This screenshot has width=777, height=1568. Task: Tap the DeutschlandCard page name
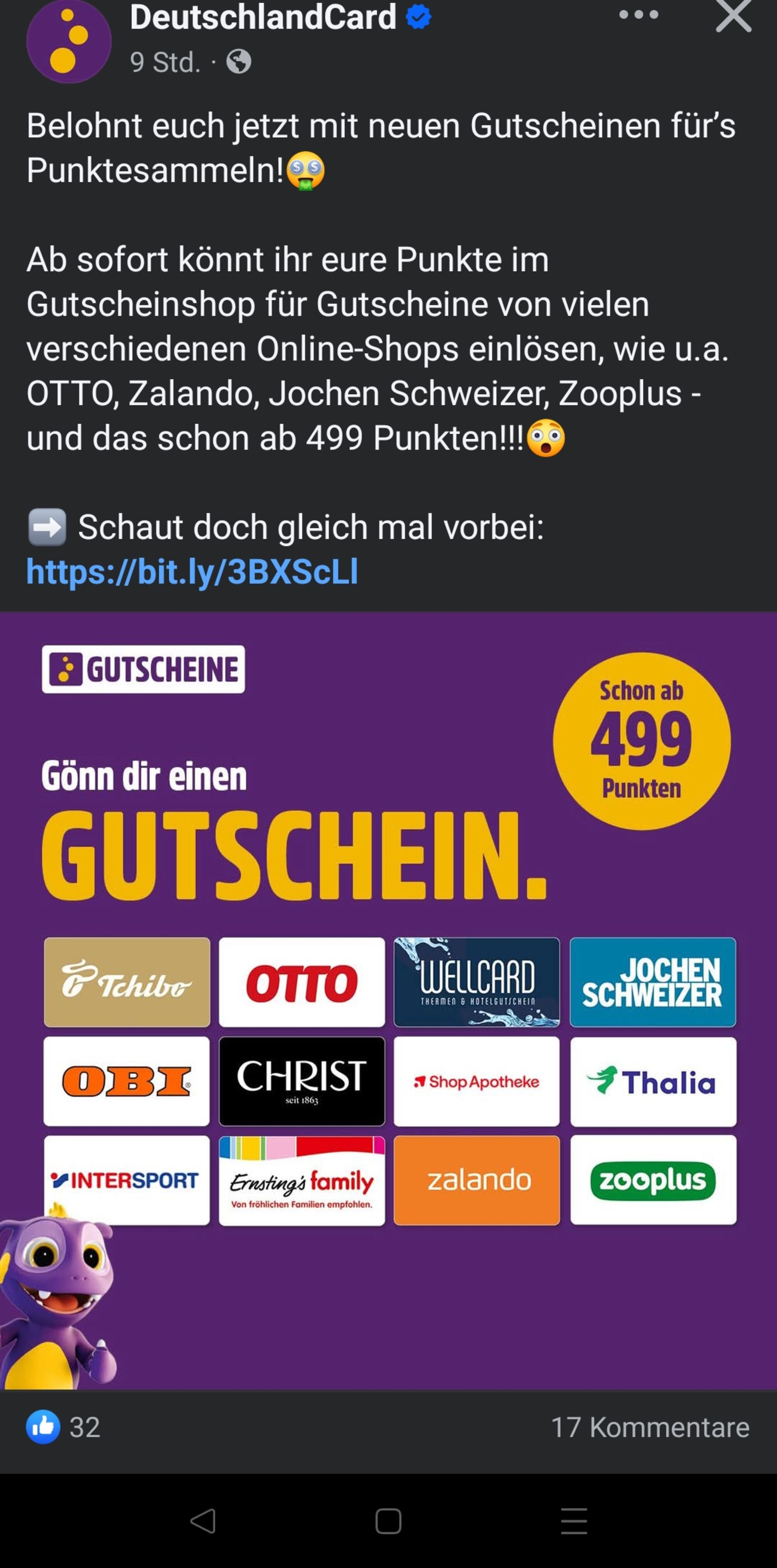(262, 16)
